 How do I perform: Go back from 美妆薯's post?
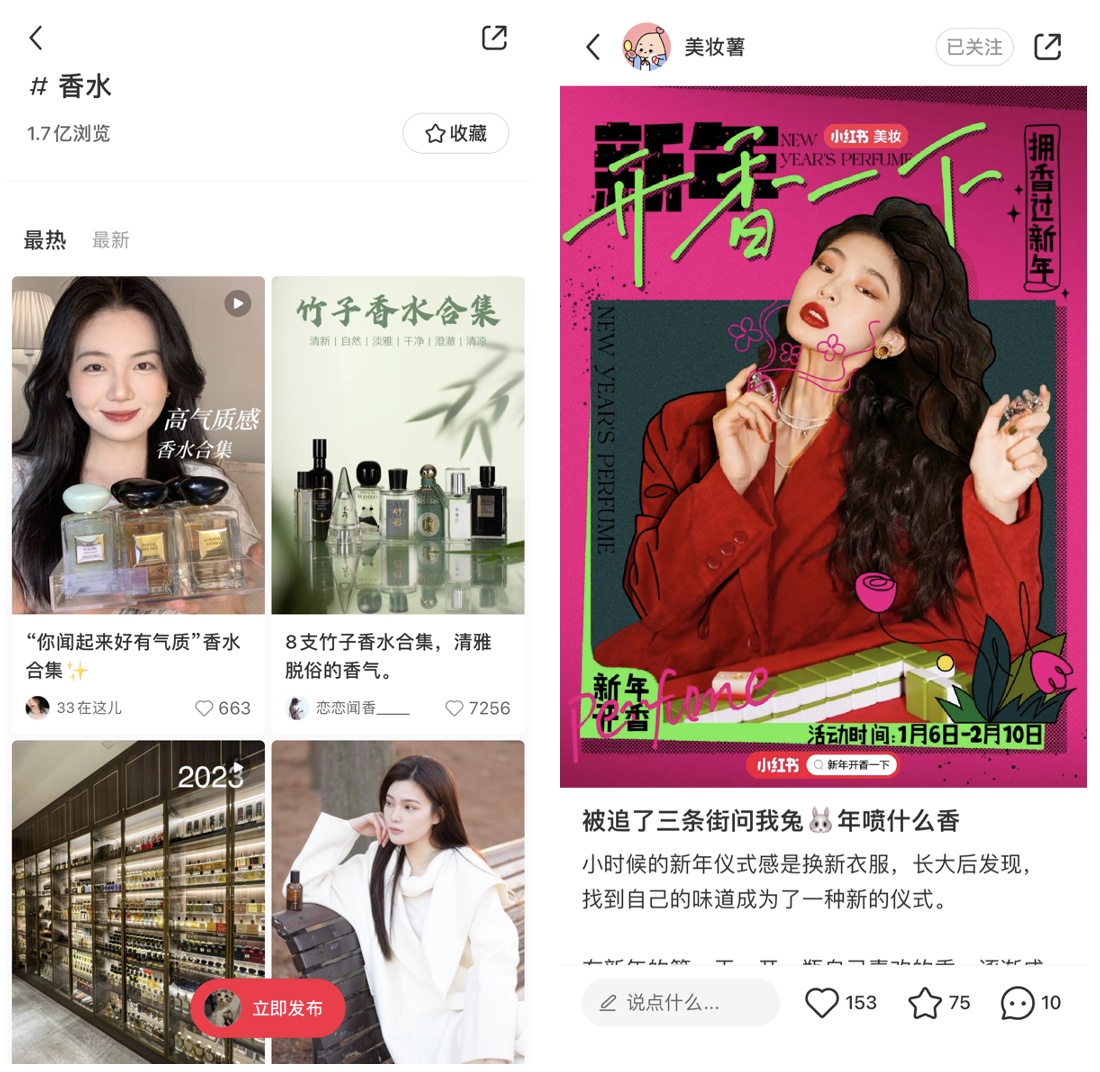click(x=593, y=47)
